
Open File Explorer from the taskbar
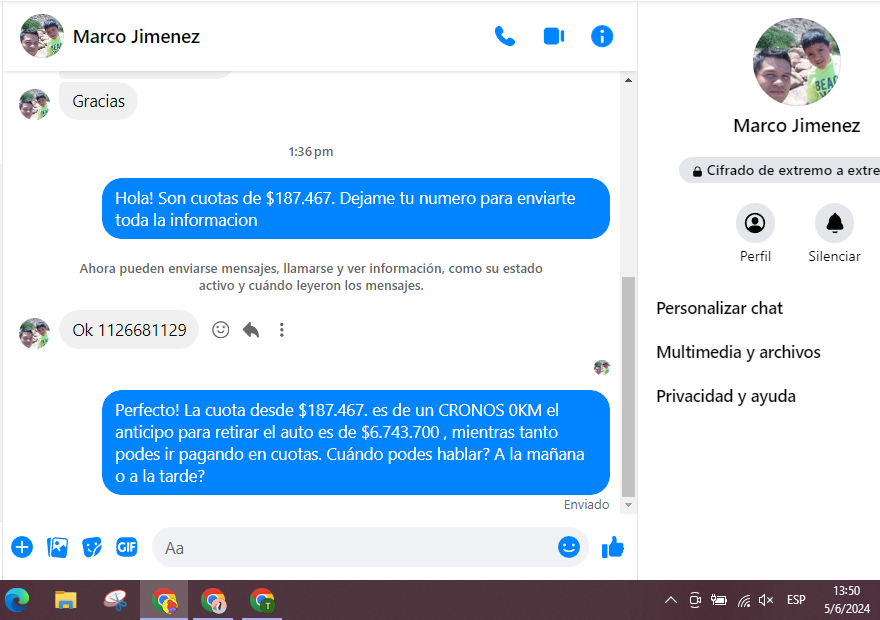point(66,600)
